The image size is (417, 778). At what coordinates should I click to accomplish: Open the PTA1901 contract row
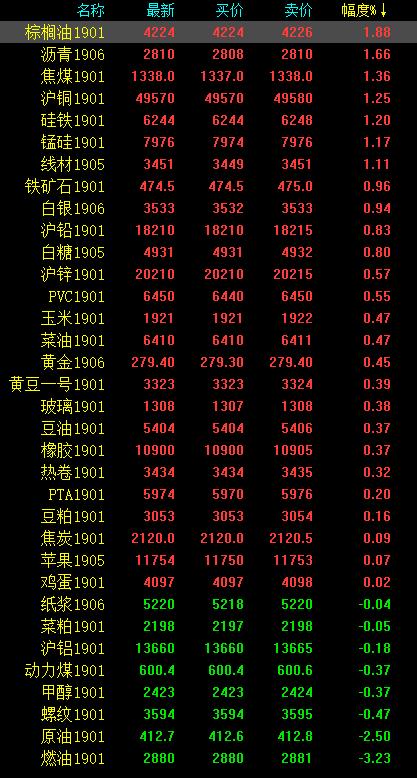(x=208, y=494)
